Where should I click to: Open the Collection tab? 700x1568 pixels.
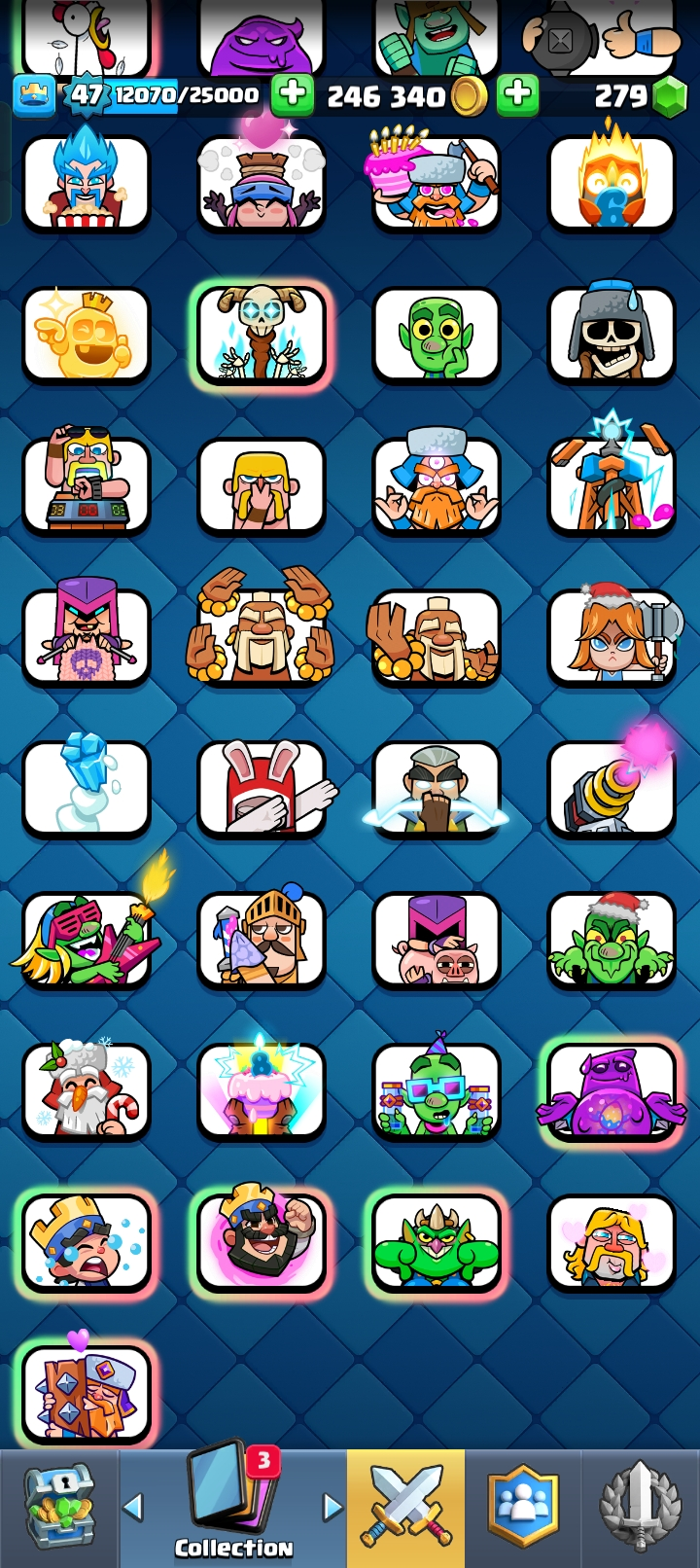click(233, 1508)
